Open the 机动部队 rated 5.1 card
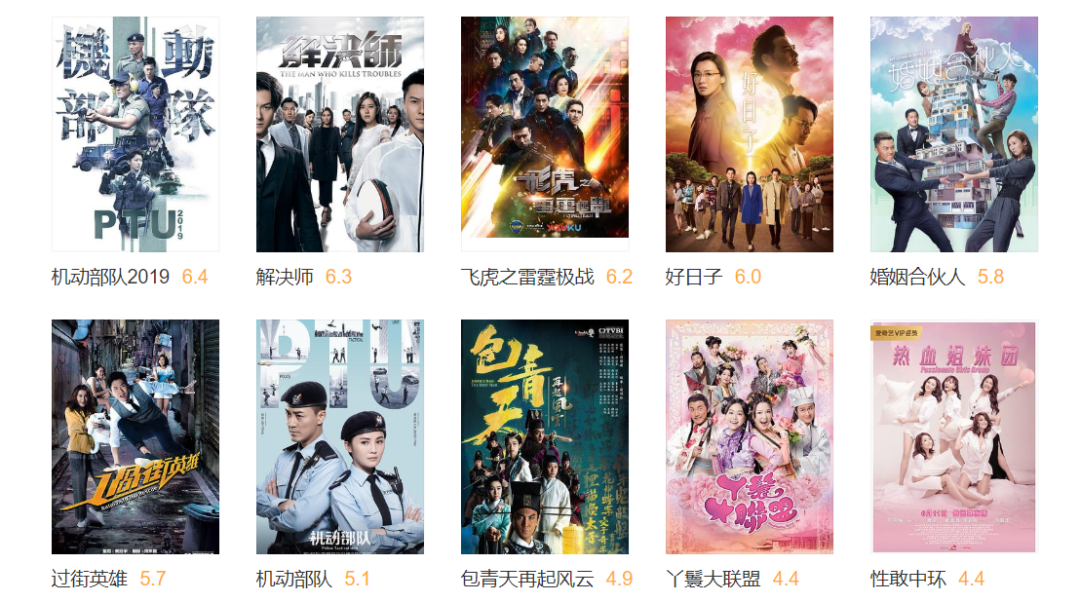Image resolution: width=1080 pixels, height=602 pixels. [340, 437]
